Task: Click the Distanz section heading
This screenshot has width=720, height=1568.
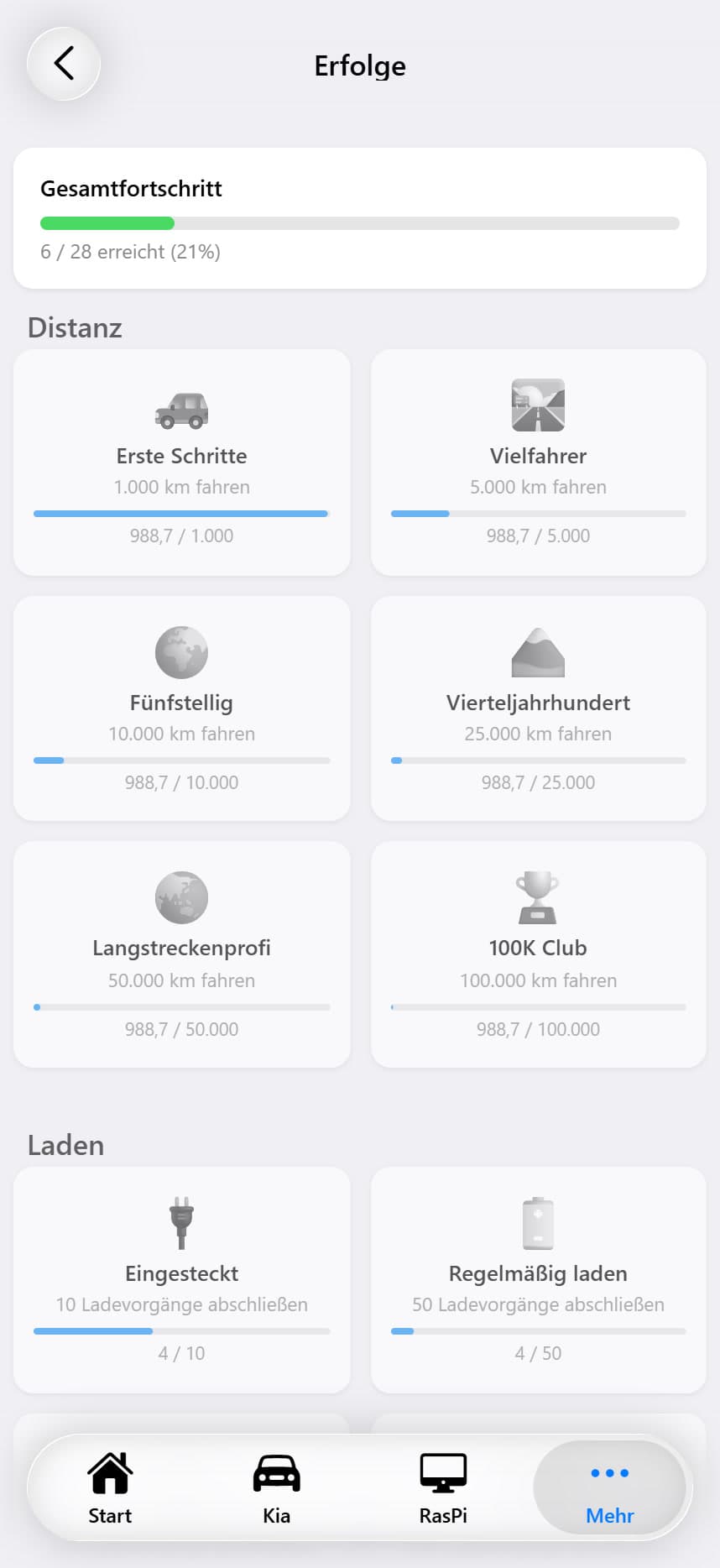Action: click(75, 328)
